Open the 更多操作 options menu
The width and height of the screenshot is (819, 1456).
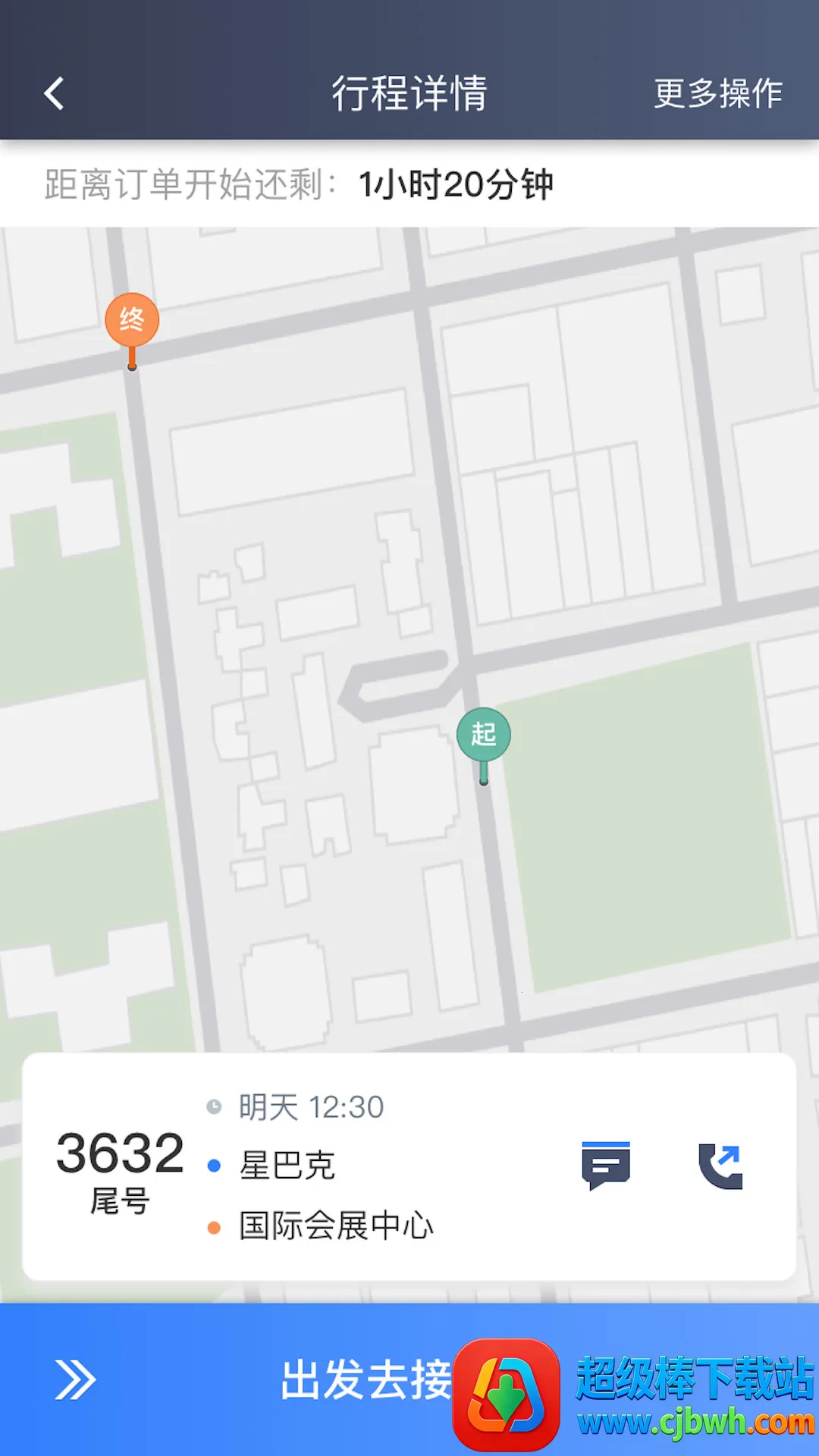[x=716, y=94]
